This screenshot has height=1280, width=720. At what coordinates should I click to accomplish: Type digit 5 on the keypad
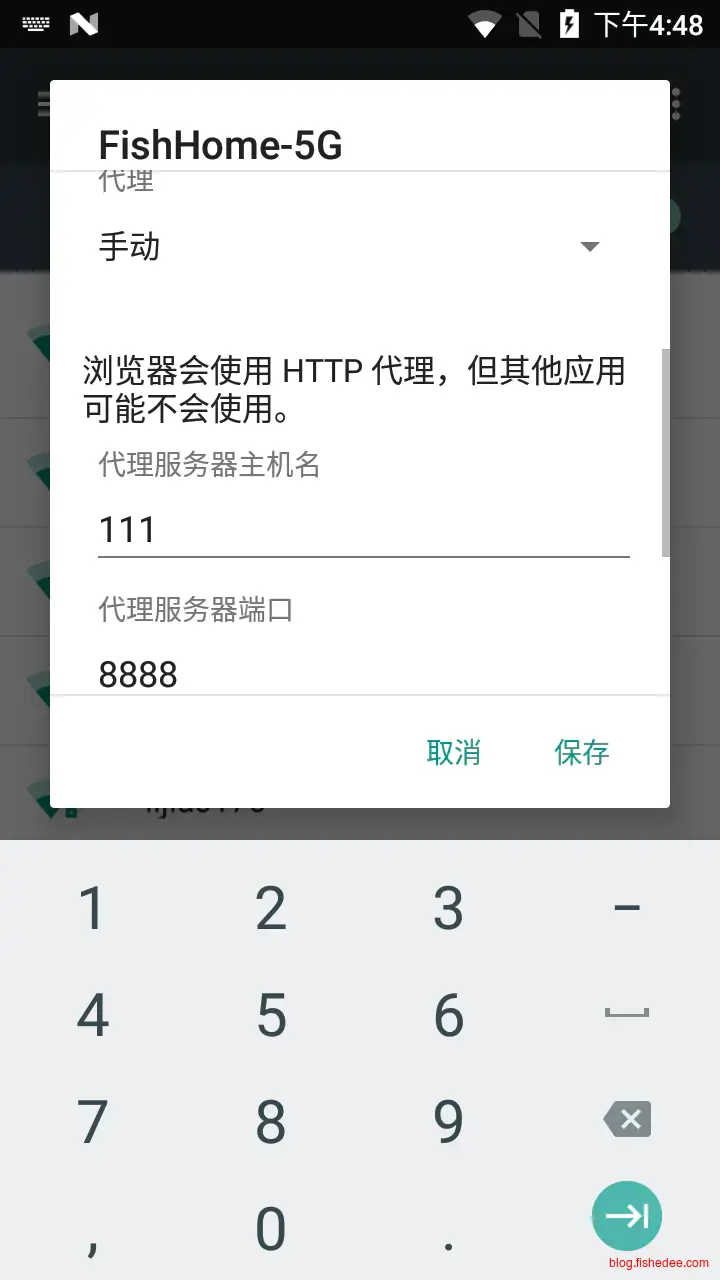click(271, 1015)
